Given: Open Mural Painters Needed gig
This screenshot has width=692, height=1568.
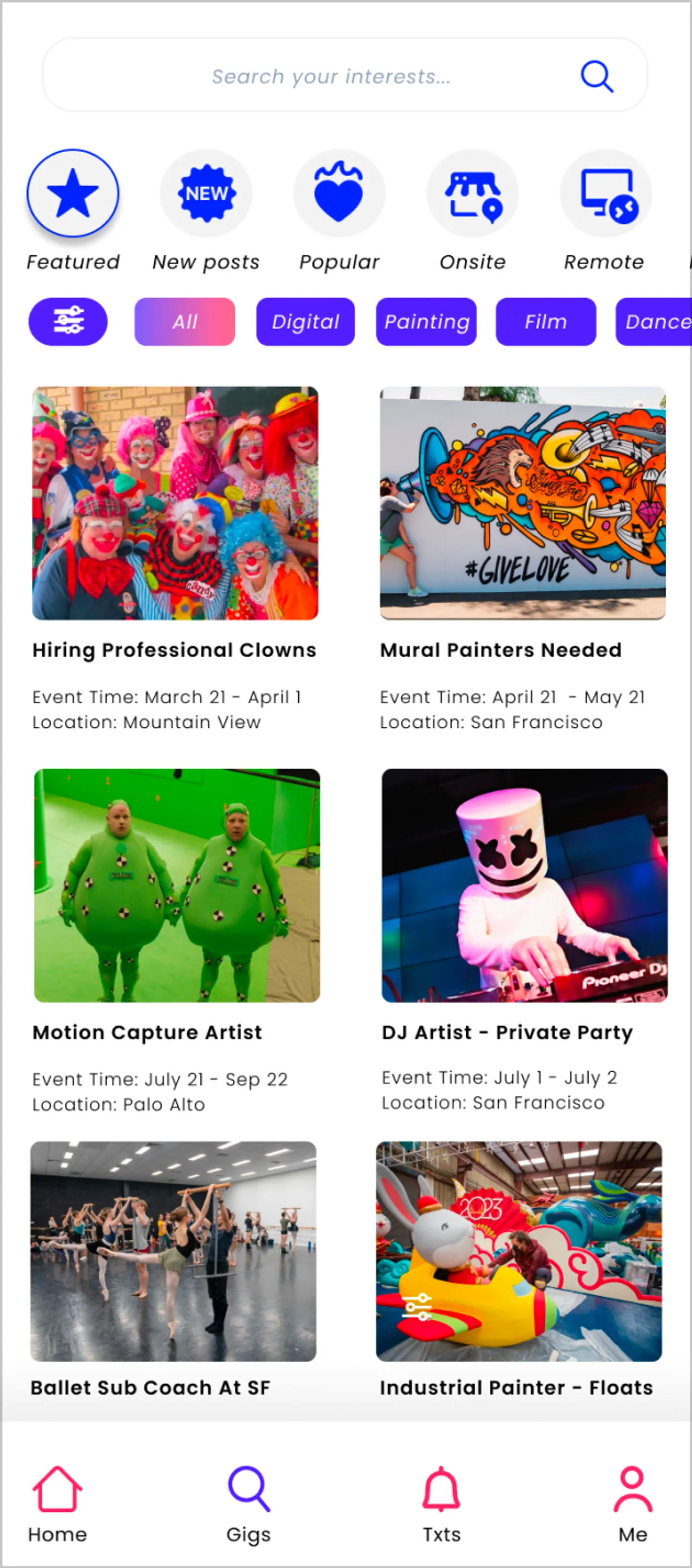Looking at the screenshot, I should click(x=523, y=503).
